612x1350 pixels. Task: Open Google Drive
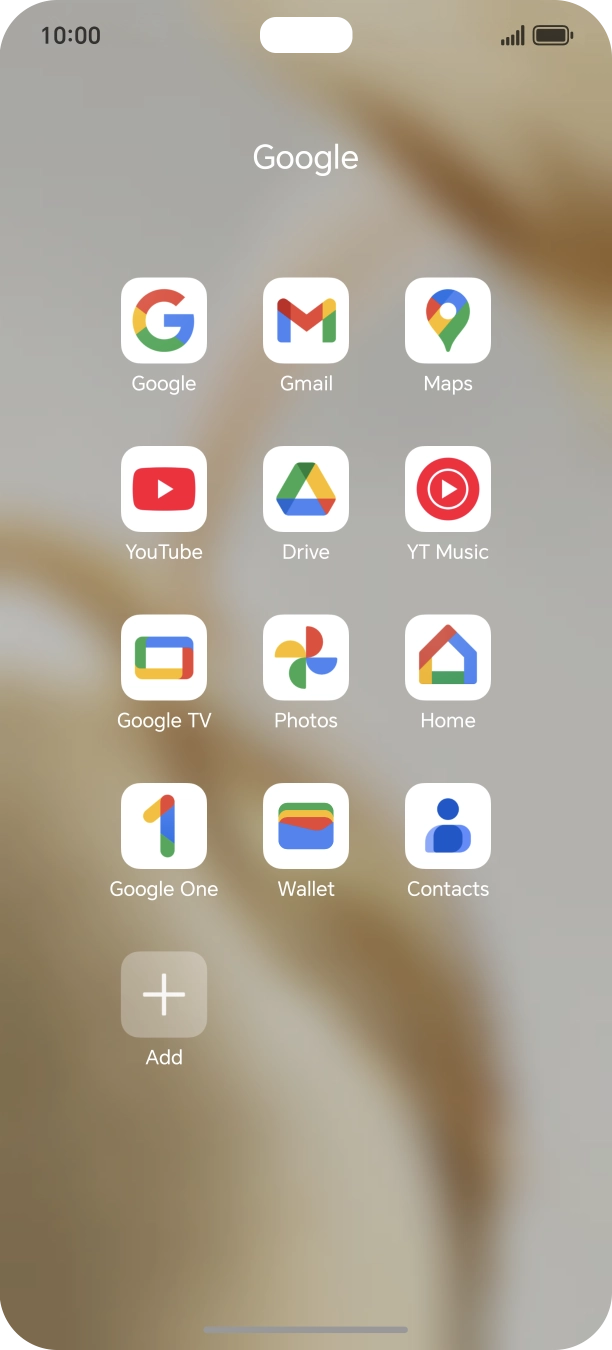point(306,489)
